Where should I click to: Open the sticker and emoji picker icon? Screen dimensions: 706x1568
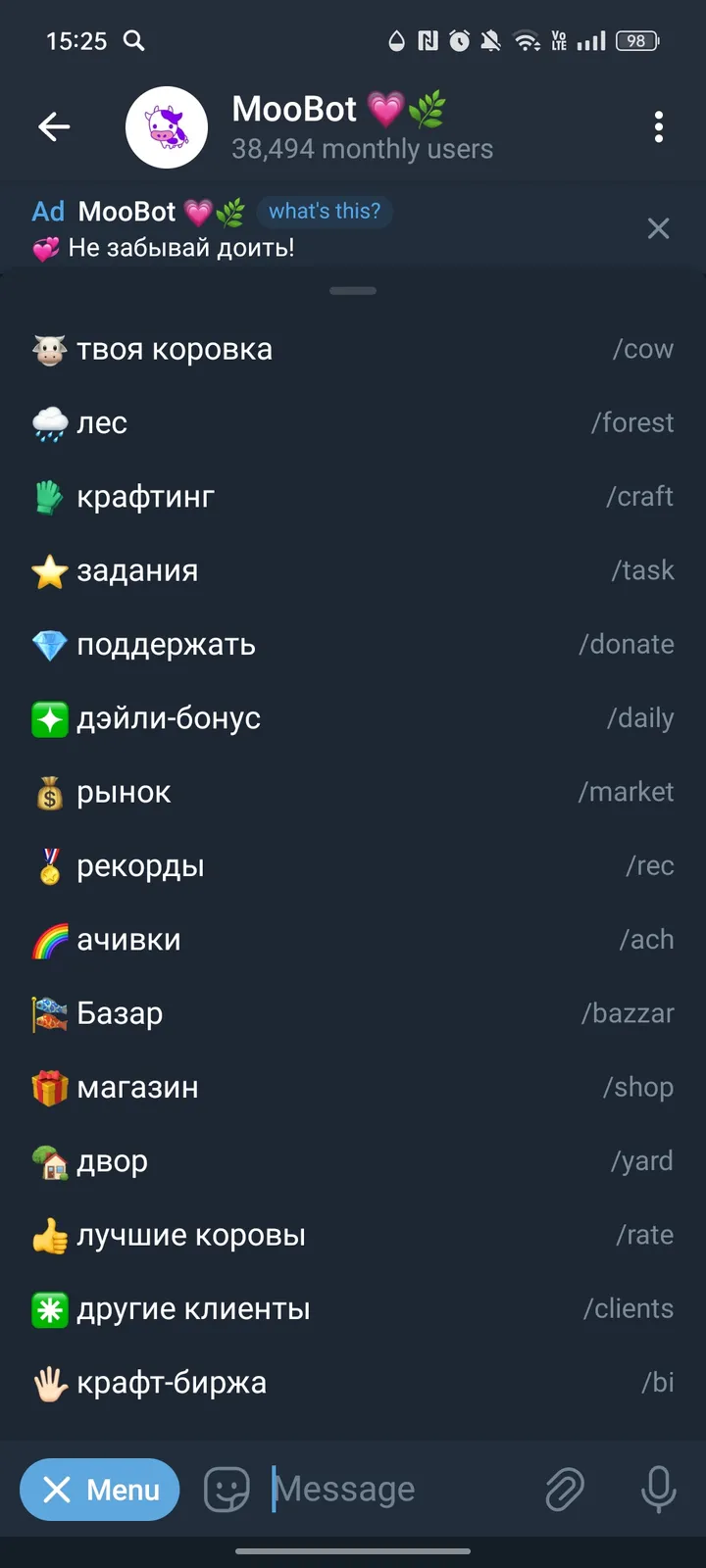pyautogui.click(x=227, y=1490)
